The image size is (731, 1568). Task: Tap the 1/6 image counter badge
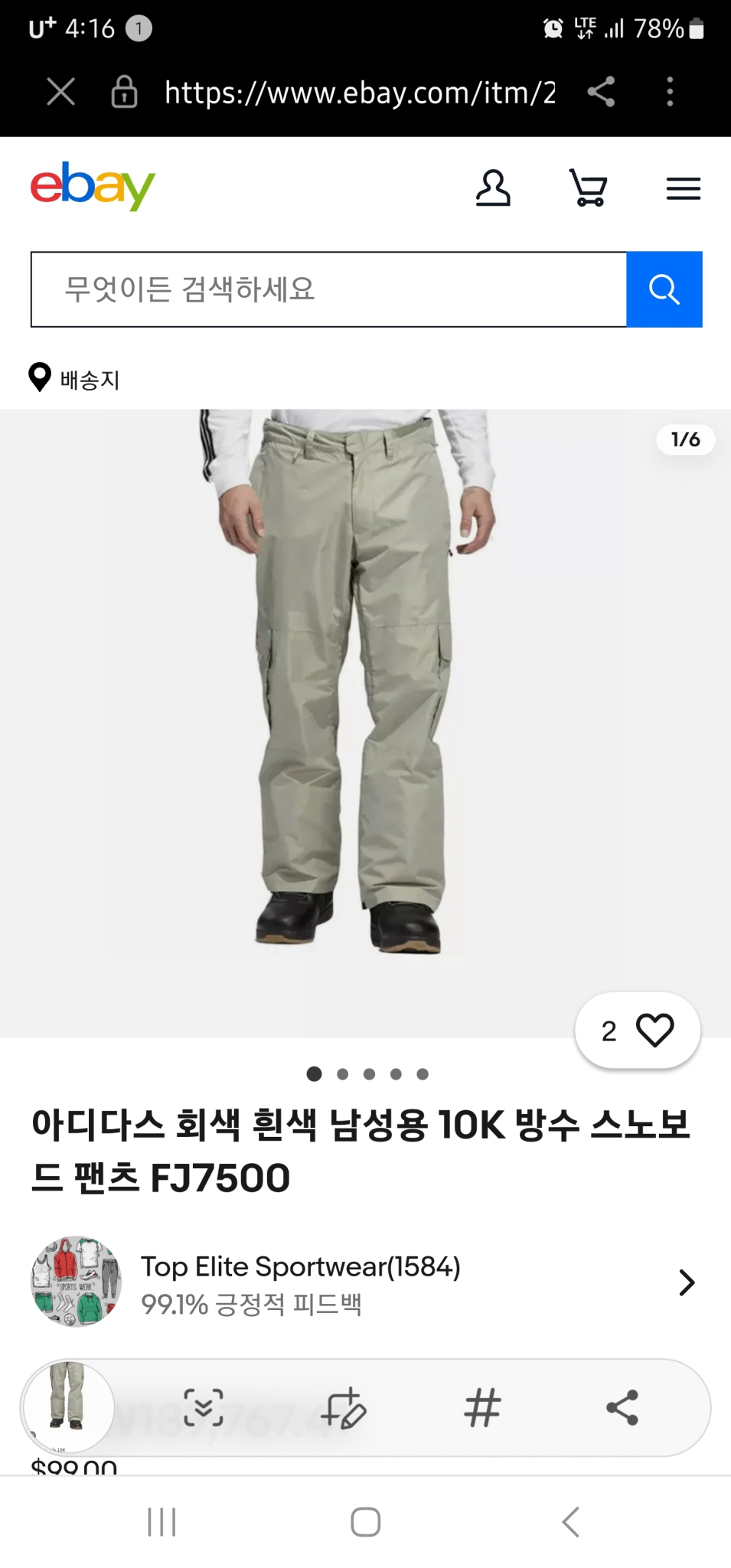tap(685, 439)
